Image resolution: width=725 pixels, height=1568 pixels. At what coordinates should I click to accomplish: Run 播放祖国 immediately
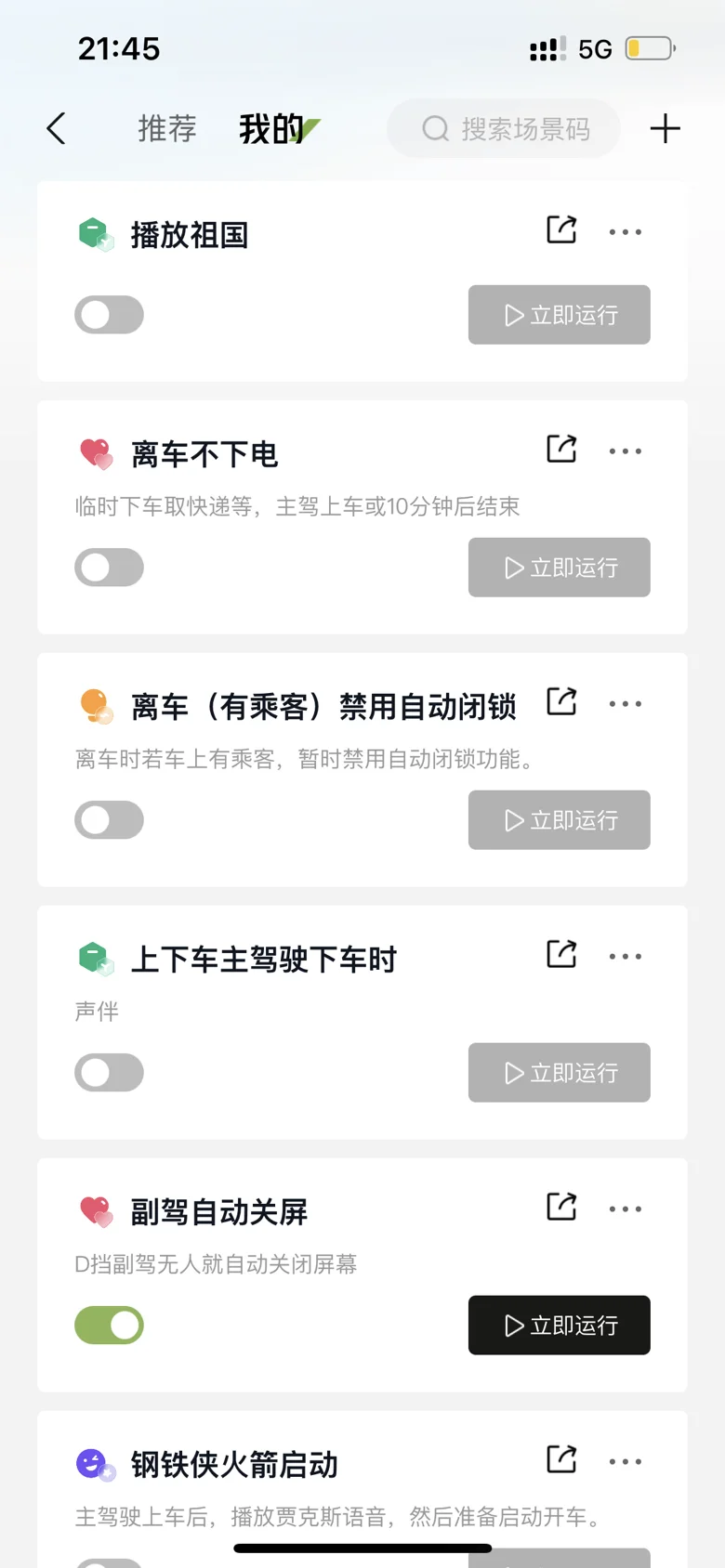pos(560,315)
